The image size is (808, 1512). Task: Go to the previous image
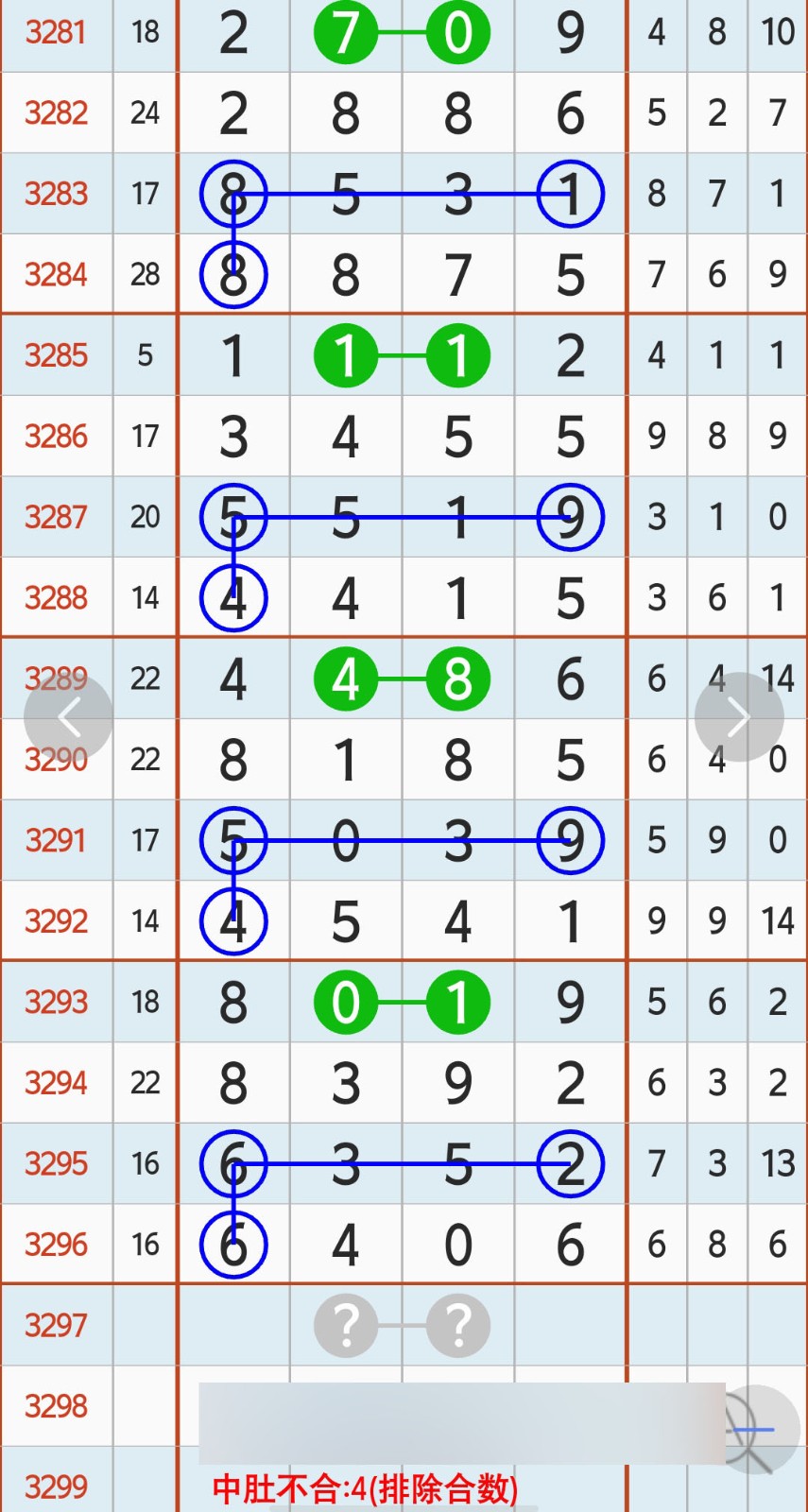68,718
